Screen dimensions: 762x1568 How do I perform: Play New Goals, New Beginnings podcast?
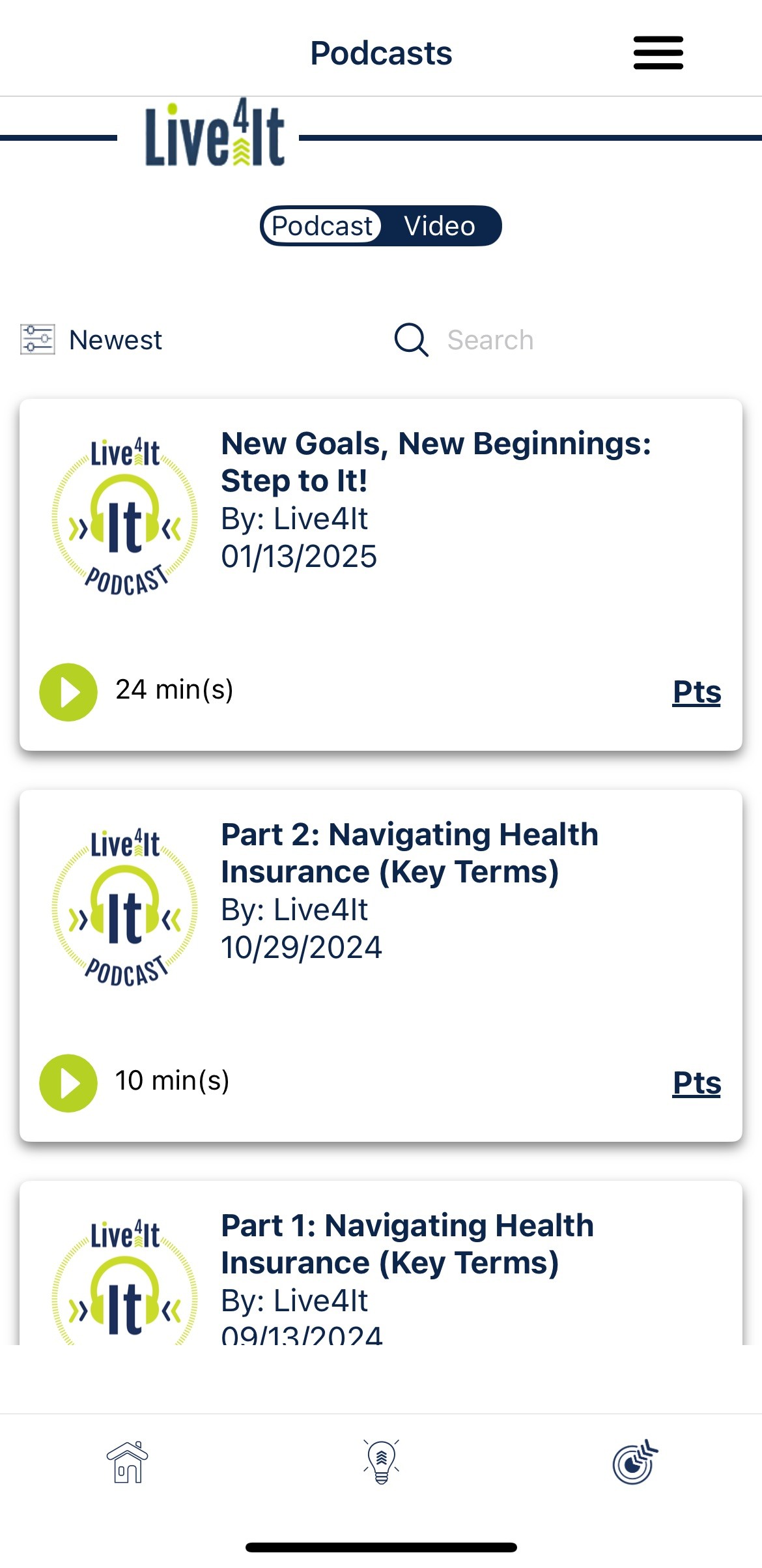click(x=68, y=691)
